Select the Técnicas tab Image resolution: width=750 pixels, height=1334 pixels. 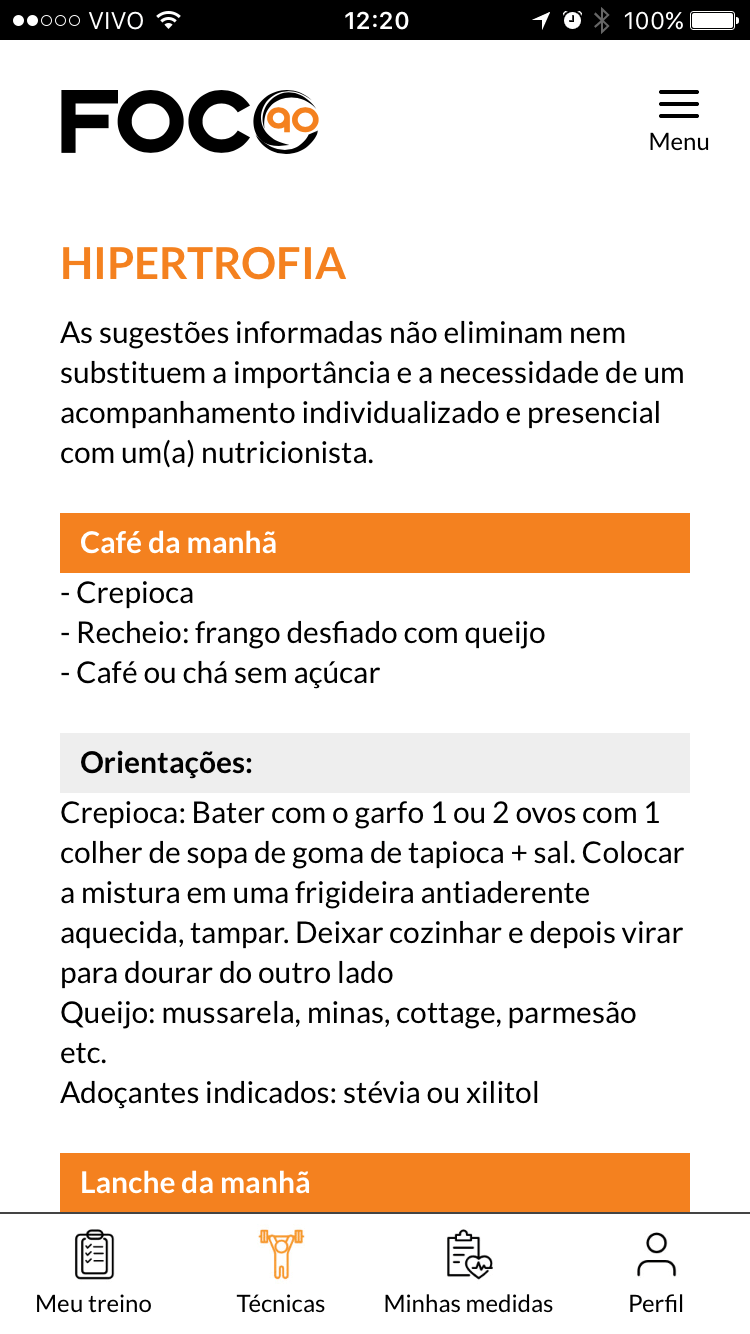(281, 1273)
